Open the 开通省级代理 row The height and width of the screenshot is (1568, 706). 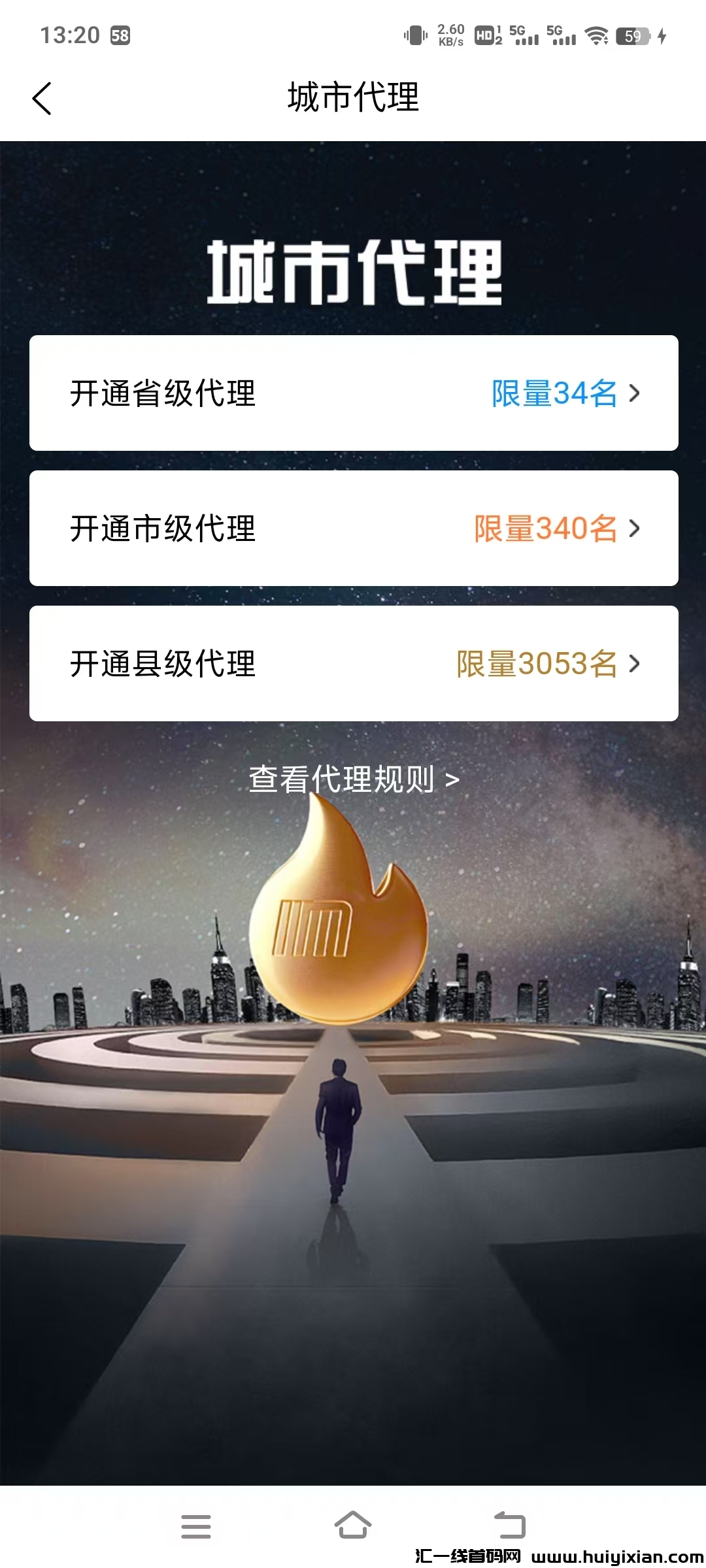click(x=353, y=393)
